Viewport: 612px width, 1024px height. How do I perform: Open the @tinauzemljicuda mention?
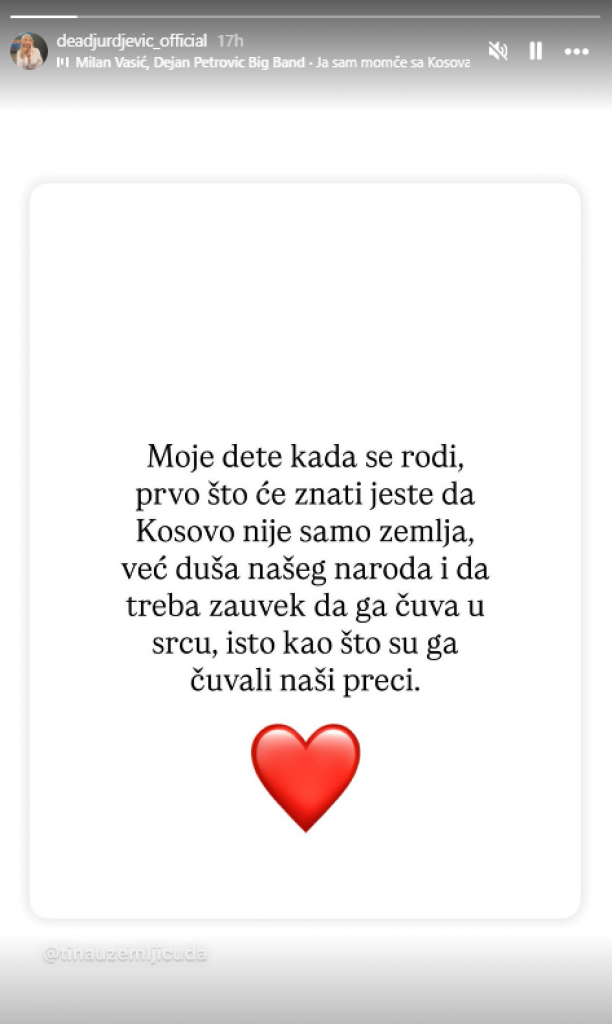coord(126,954)
